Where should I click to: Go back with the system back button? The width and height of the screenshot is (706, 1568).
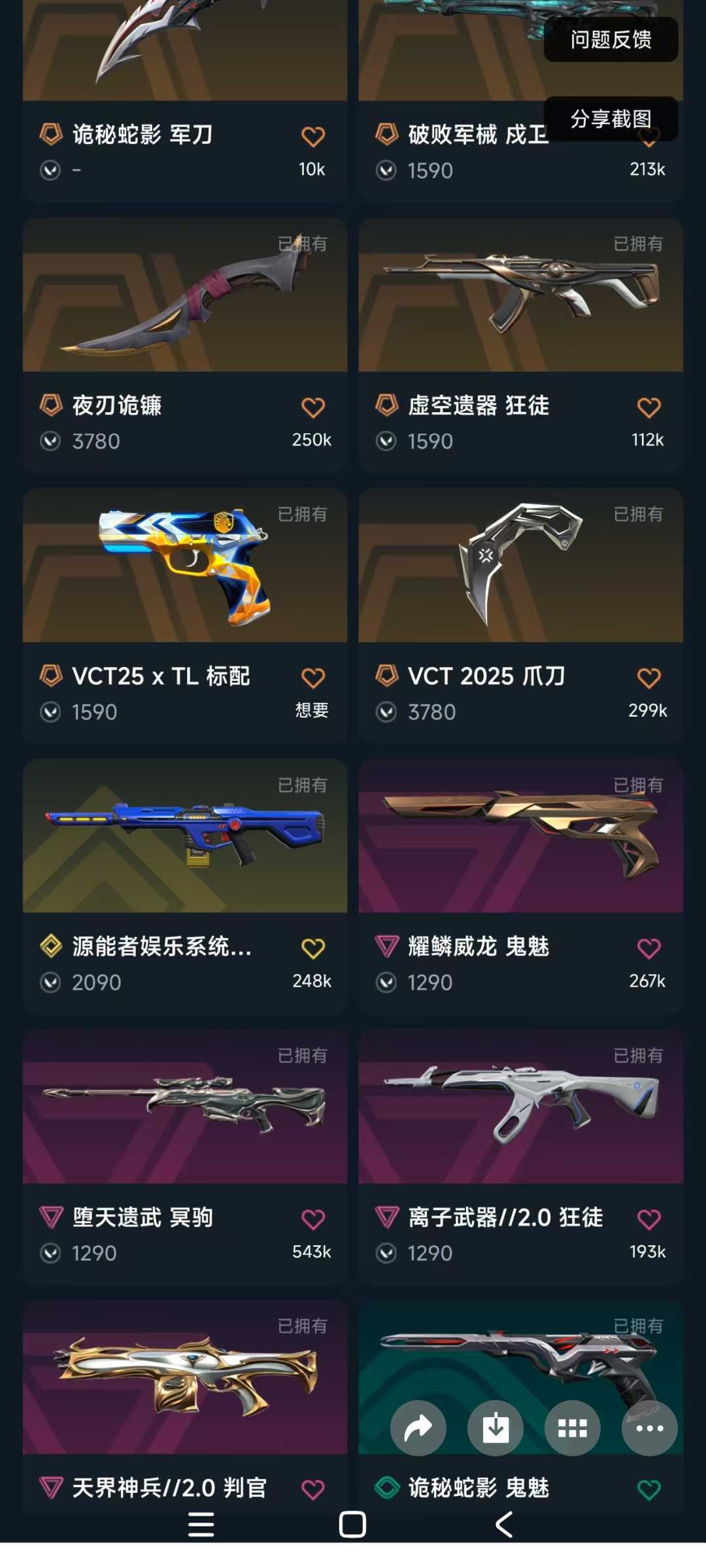point(504,1525)
